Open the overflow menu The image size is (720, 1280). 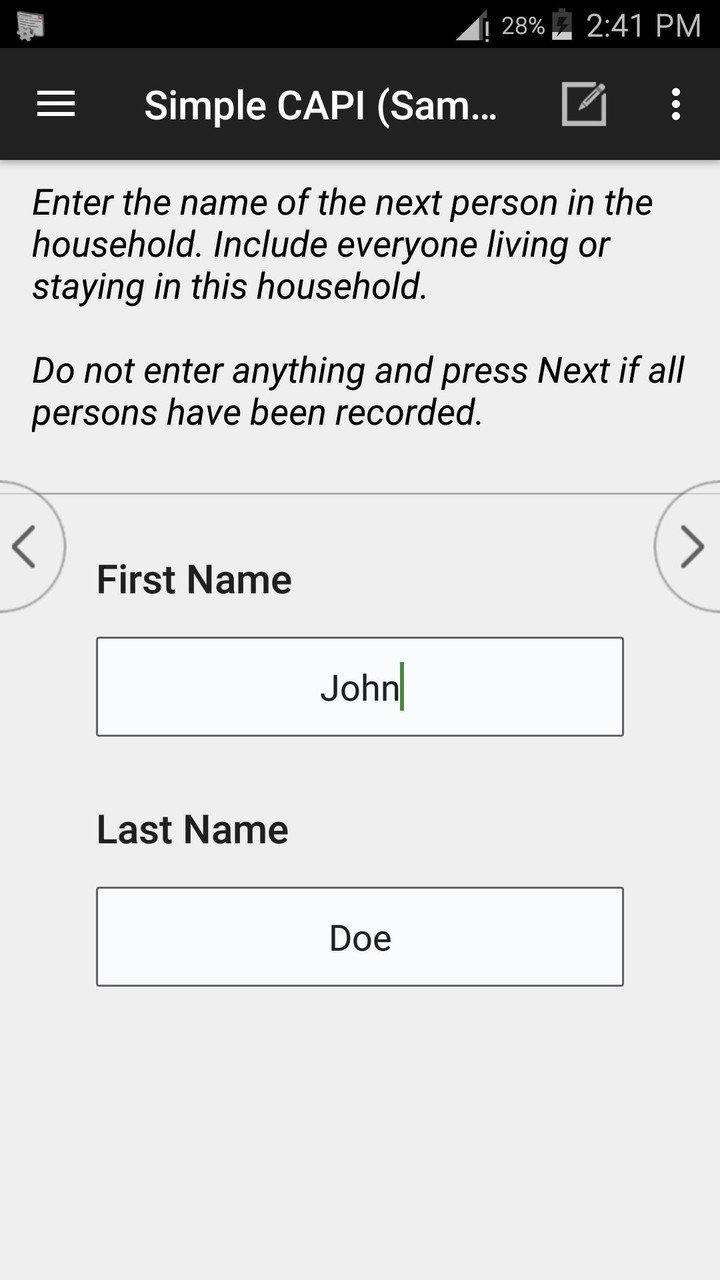click(x=676, y=104)
